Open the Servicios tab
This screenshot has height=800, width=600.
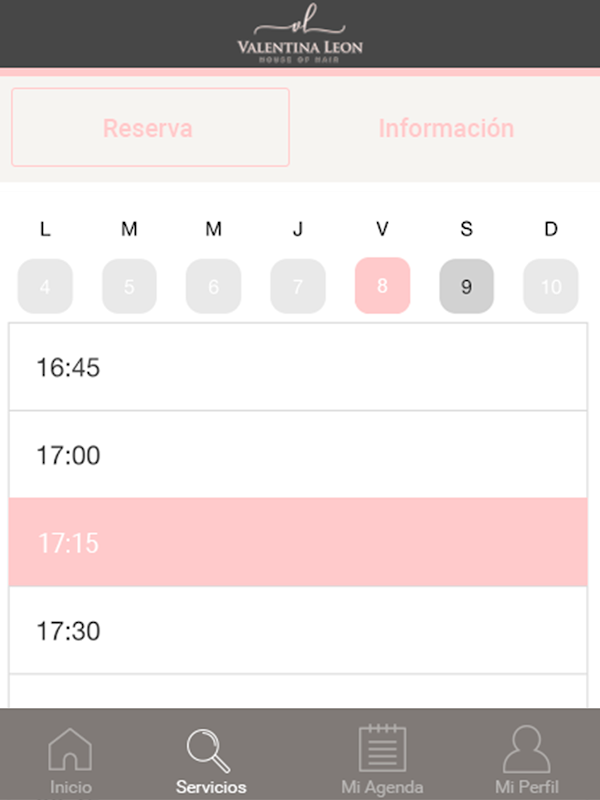click(x=211, y=761)
